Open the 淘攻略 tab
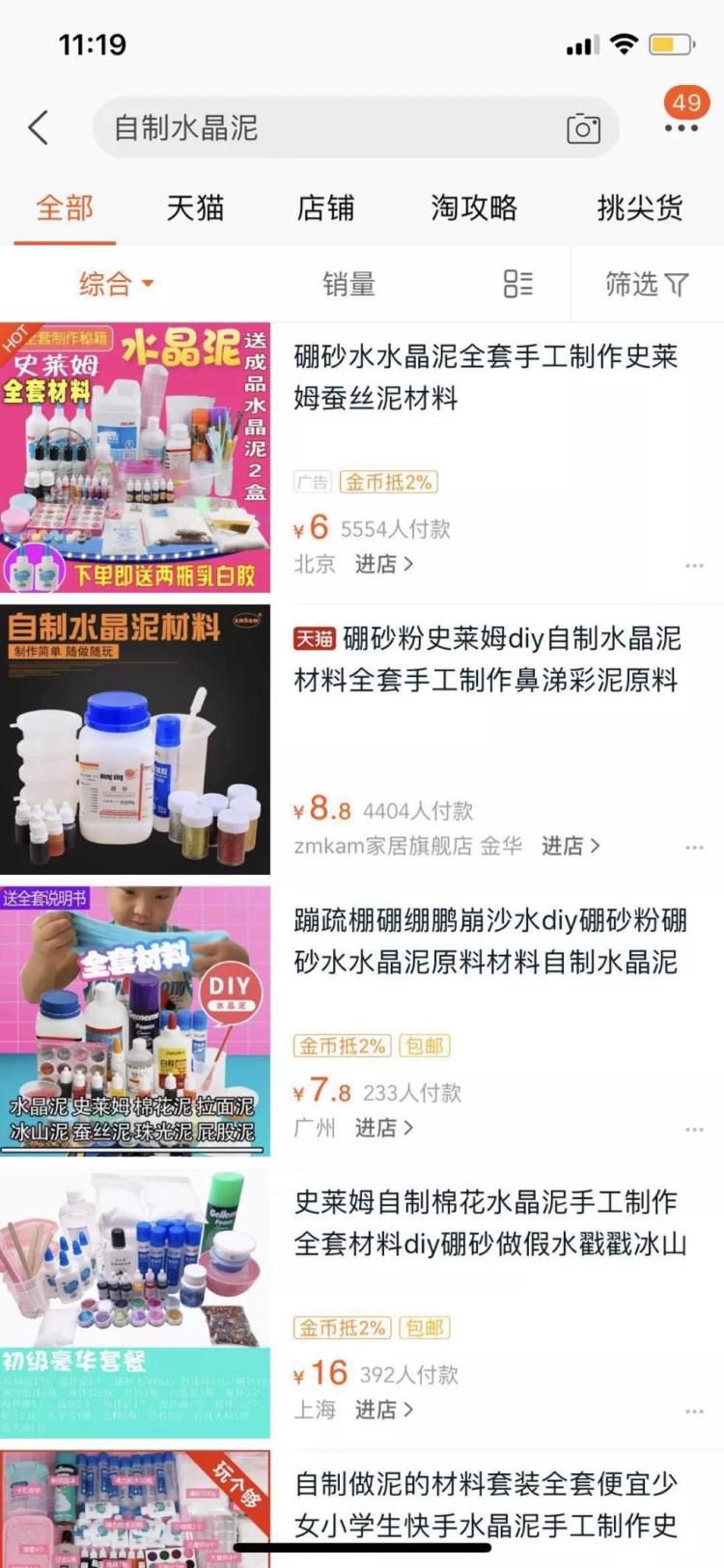724x1568 pixels. click(x=473, y=208)
